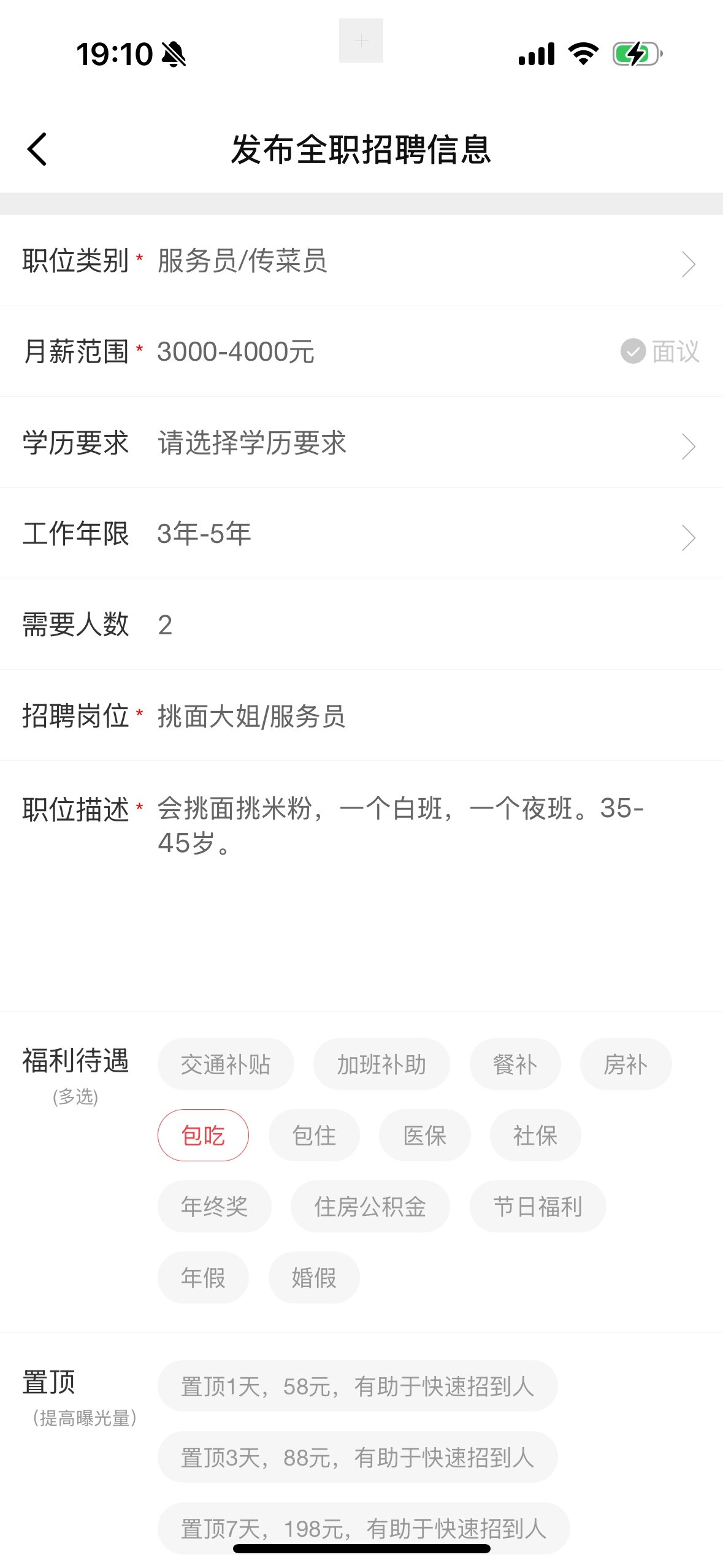Go back from the job posting form
723x1568 pixels.
(37, 149)
